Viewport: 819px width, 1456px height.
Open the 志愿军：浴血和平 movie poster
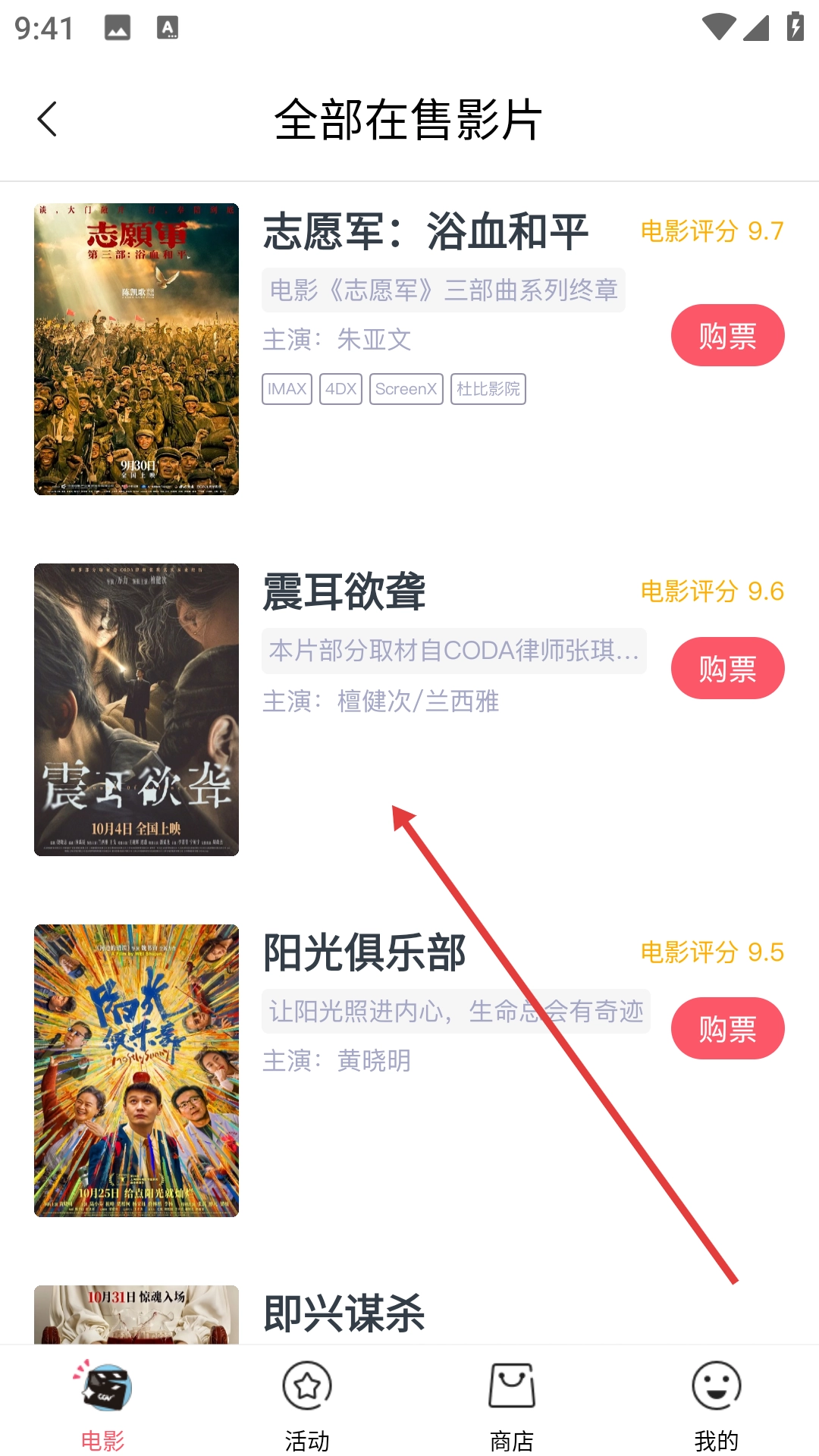click(x=136, y=349)
